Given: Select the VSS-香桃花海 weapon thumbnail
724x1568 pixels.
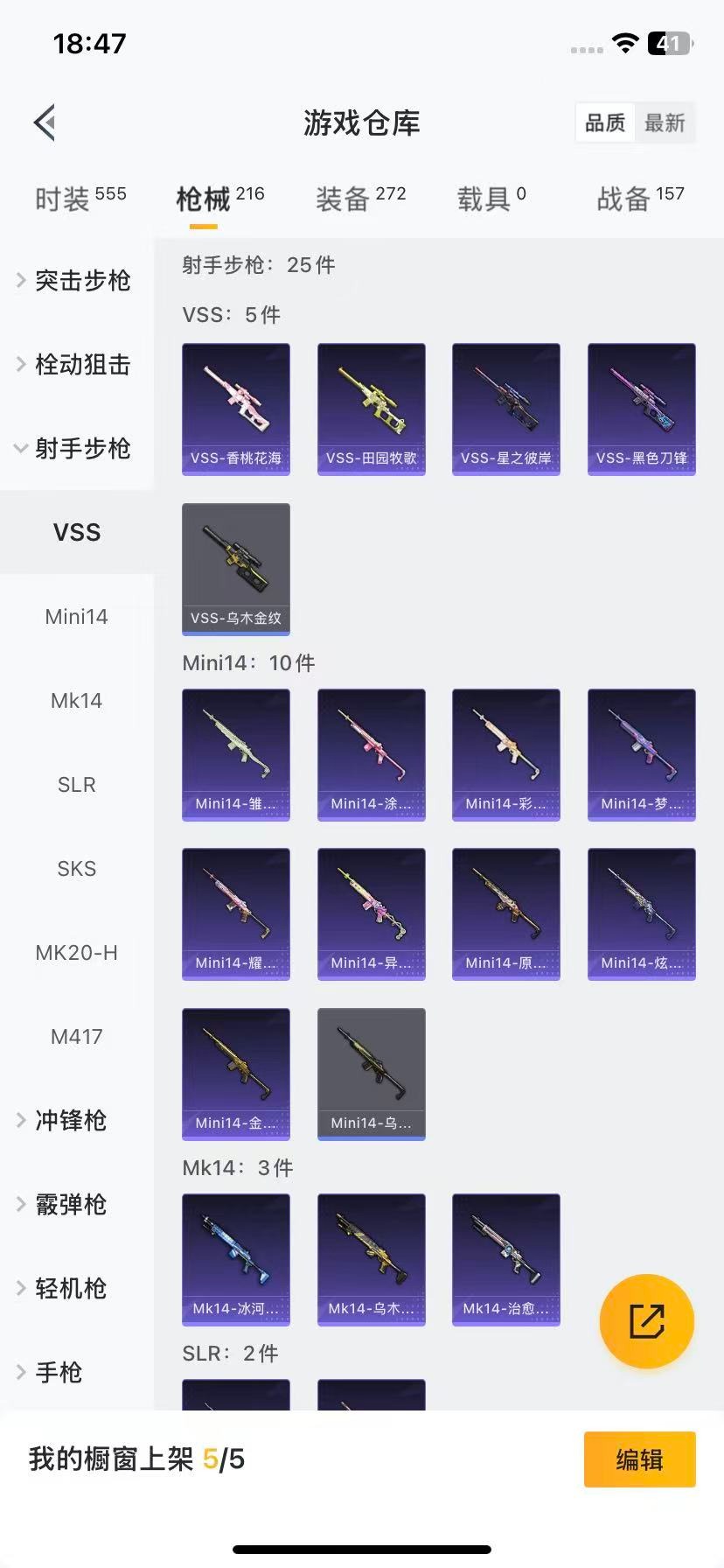Looking at the screenshot, I should [235, 409].
